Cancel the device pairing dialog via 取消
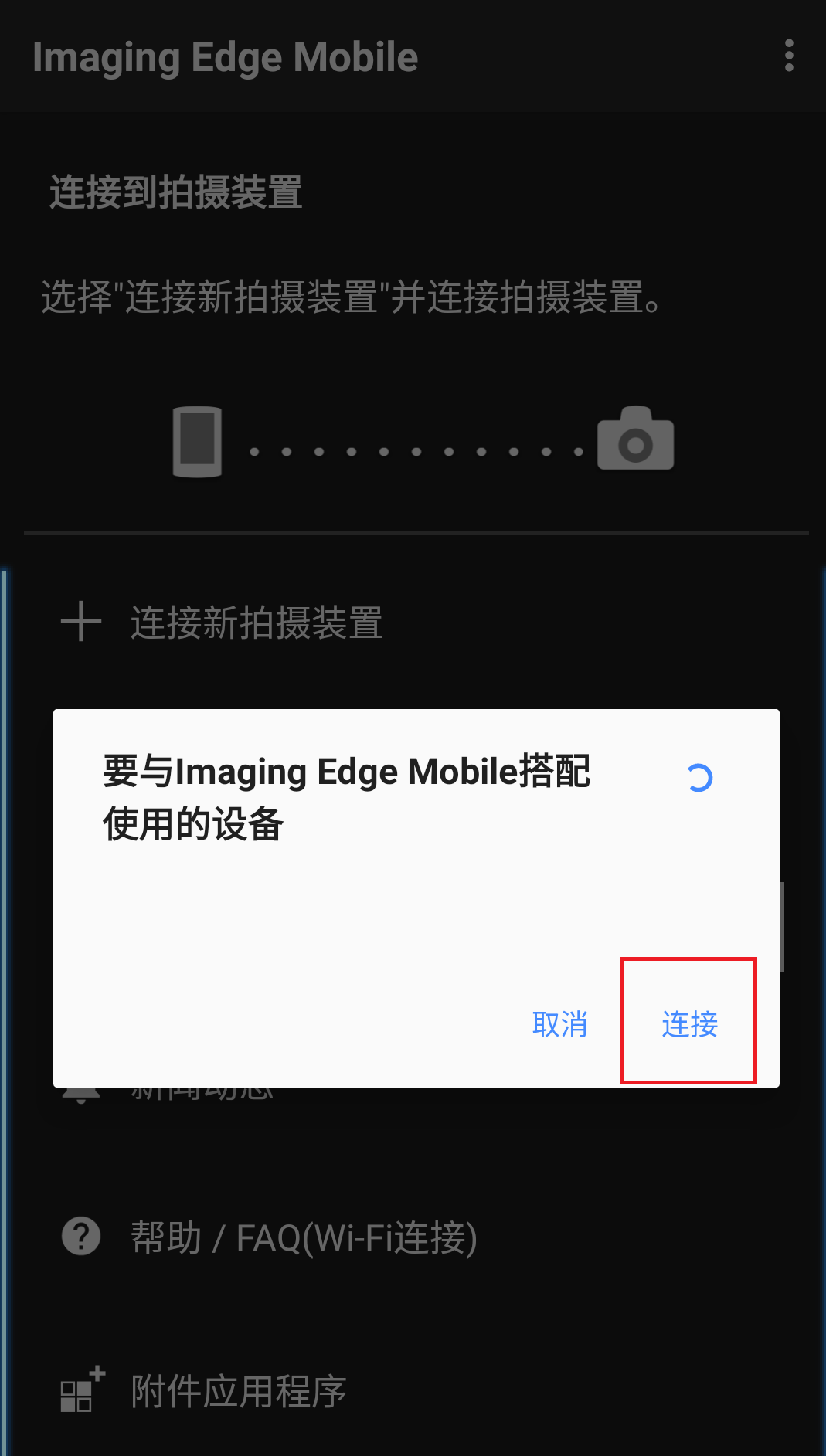Screen dimensions: 826x1456 [x=560, y=1024]
